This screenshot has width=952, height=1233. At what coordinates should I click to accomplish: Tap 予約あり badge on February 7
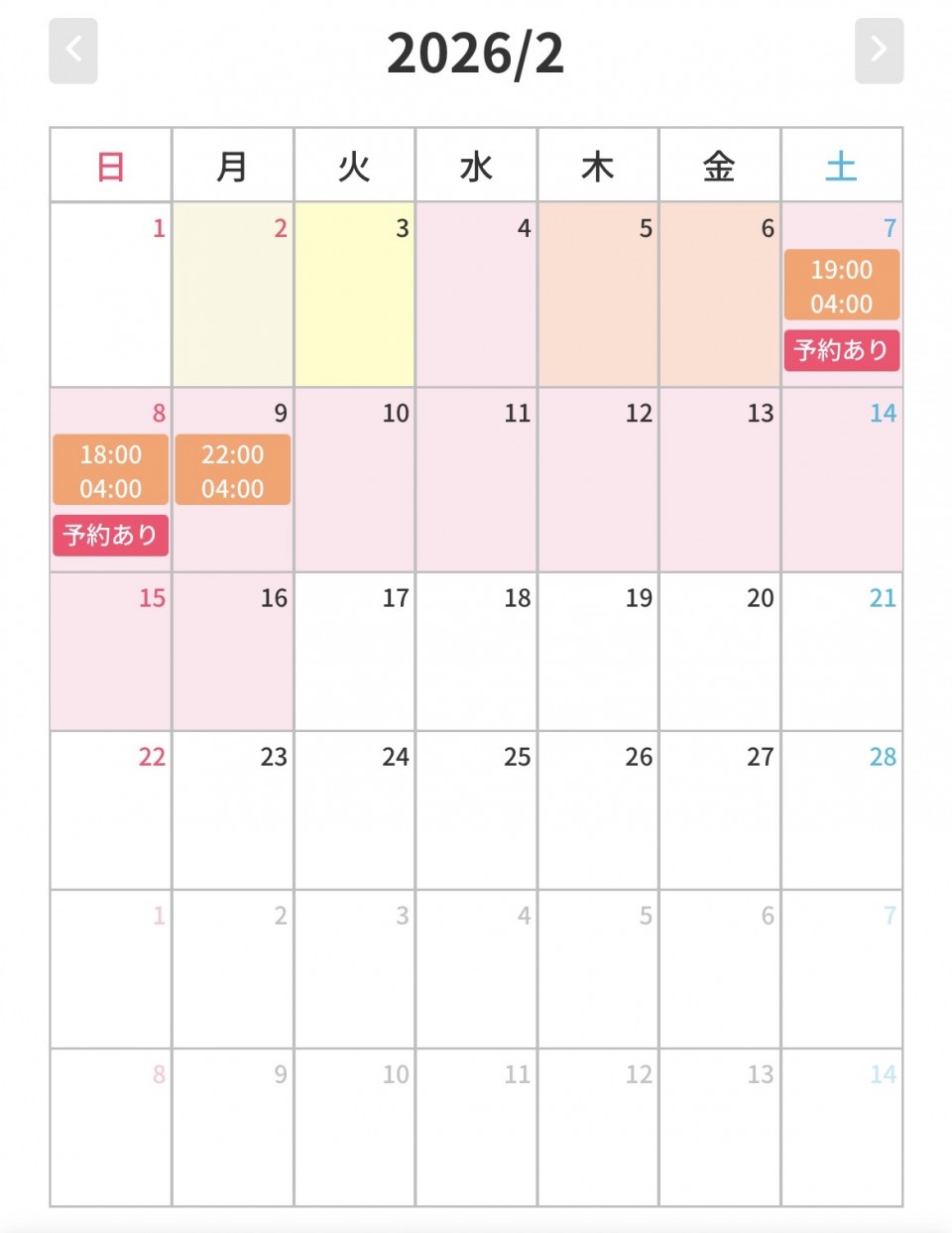841,350
